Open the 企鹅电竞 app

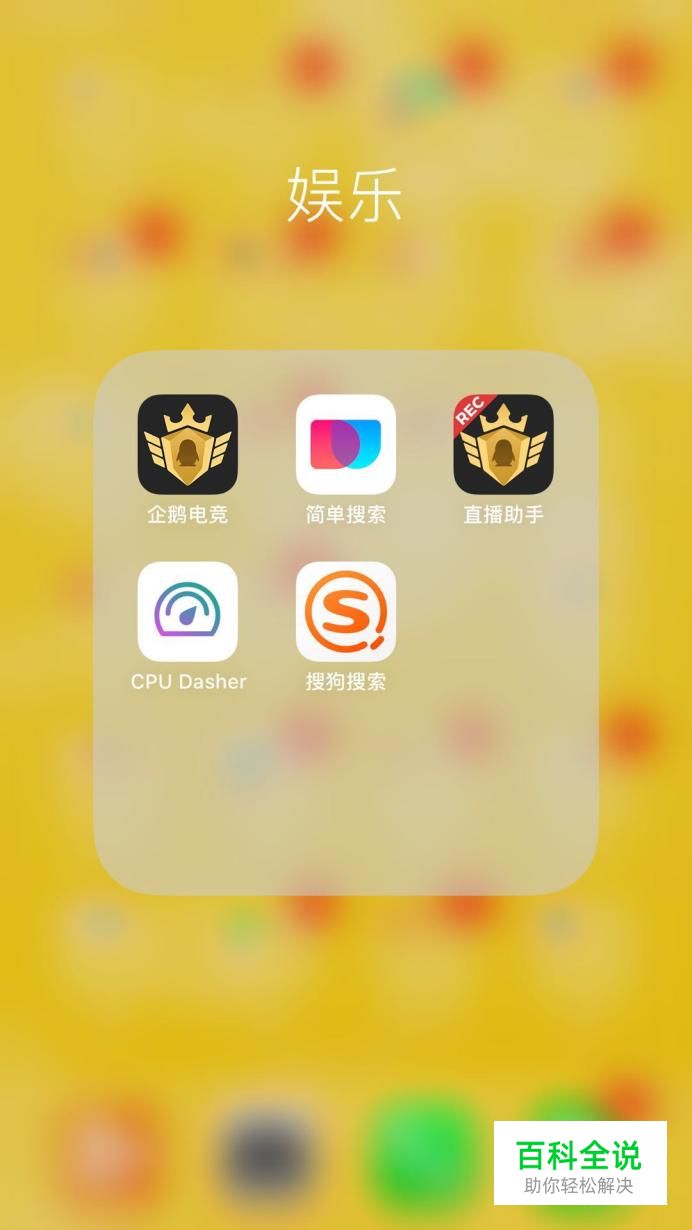pos(188,444)
